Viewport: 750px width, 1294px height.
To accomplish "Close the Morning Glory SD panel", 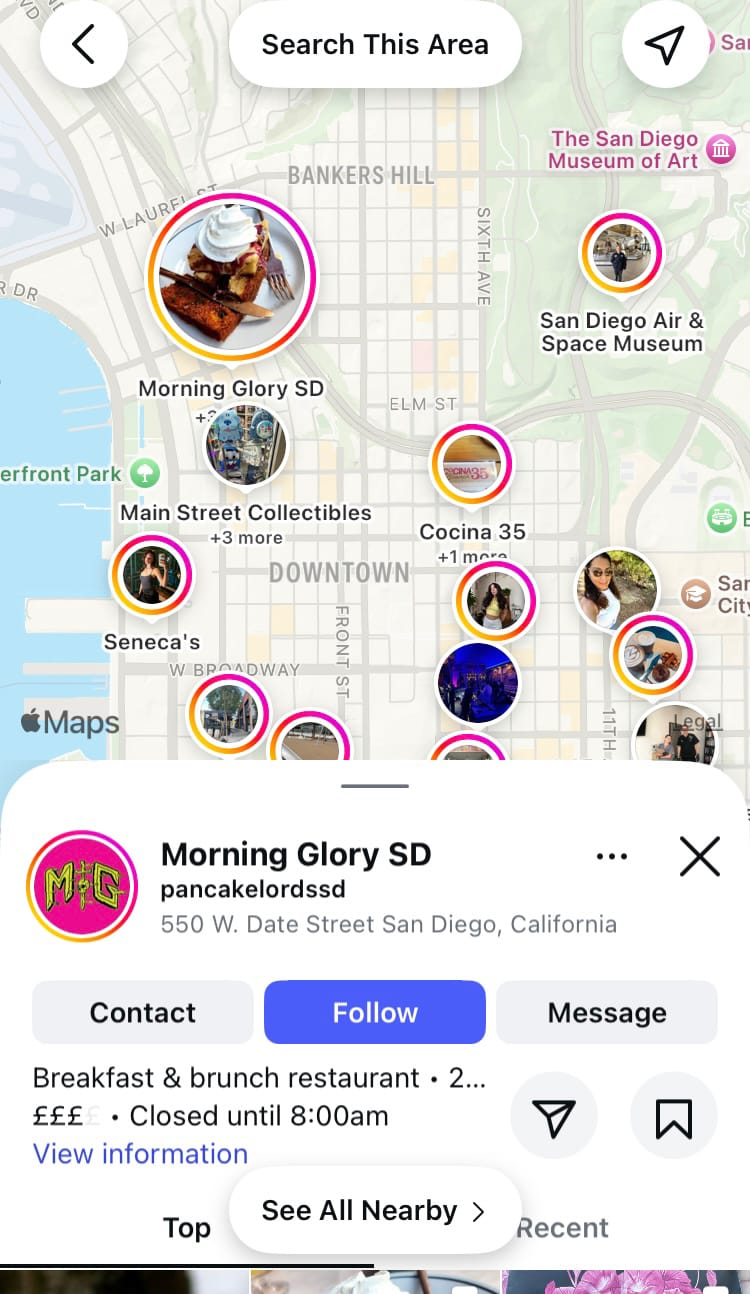I will tap(699, 857).
